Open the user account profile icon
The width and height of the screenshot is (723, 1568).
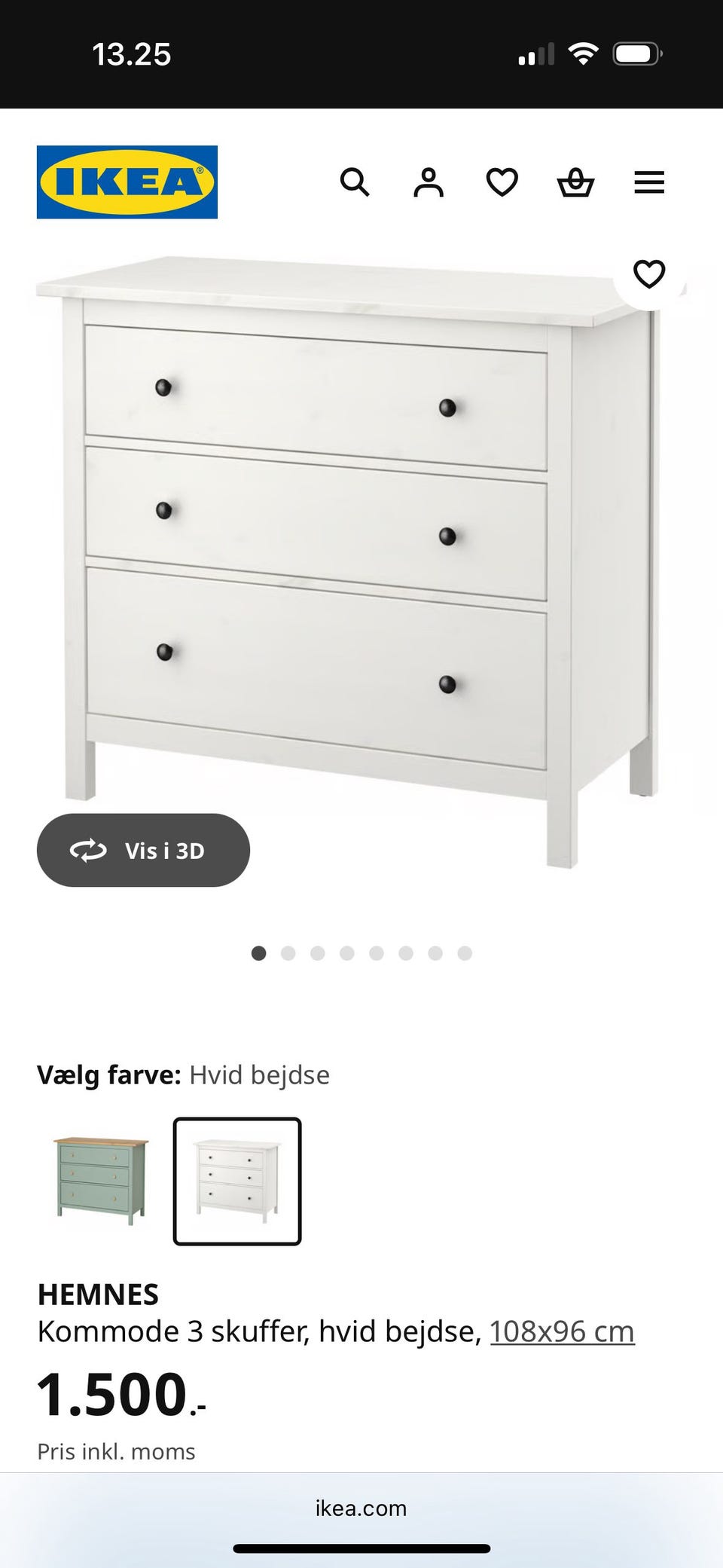pos(428,182)
